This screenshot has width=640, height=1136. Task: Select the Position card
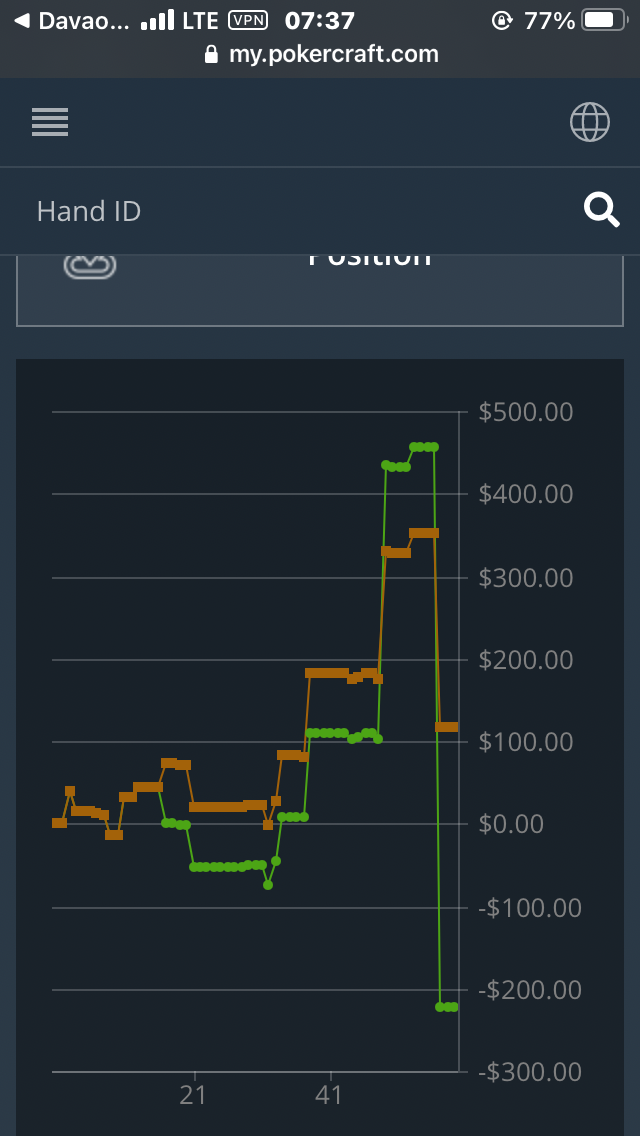320,291
